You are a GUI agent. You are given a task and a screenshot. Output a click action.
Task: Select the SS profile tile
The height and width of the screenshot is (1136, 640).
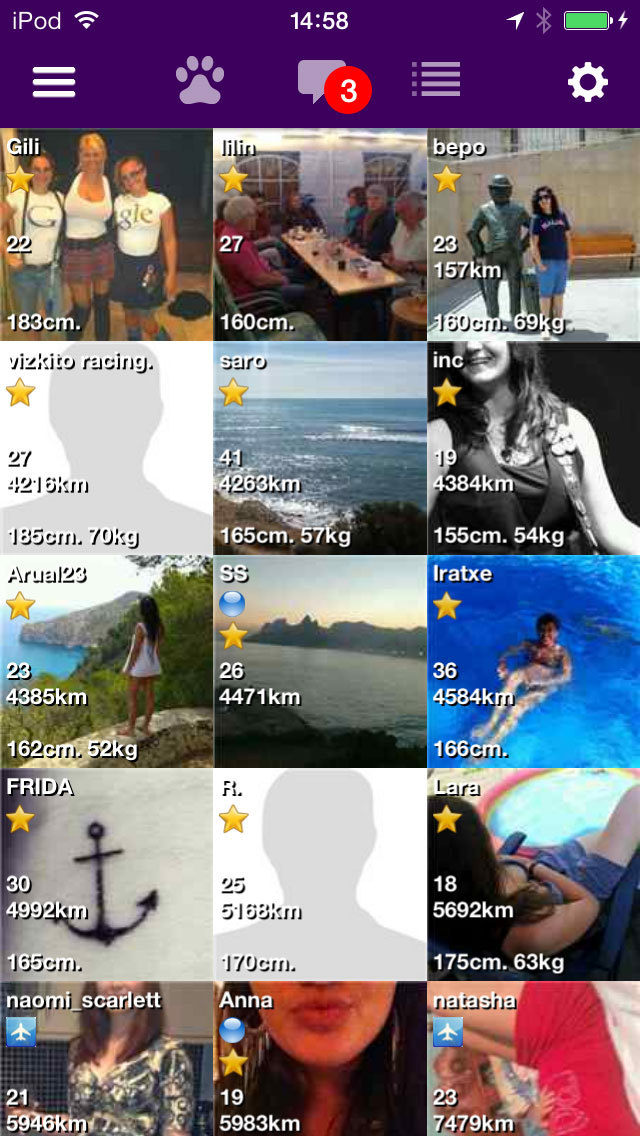click(x=320, y=661)
